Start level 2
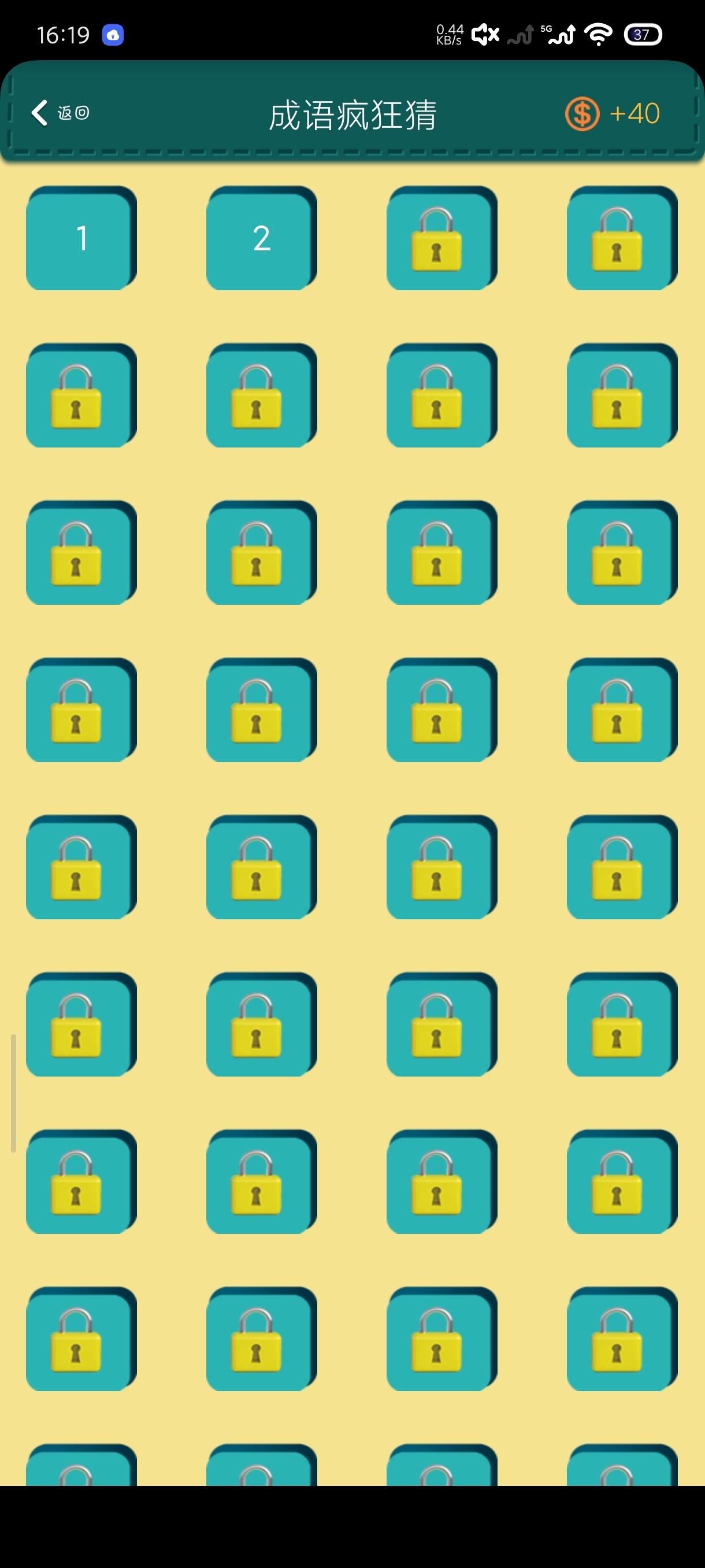 coord(261,238)
